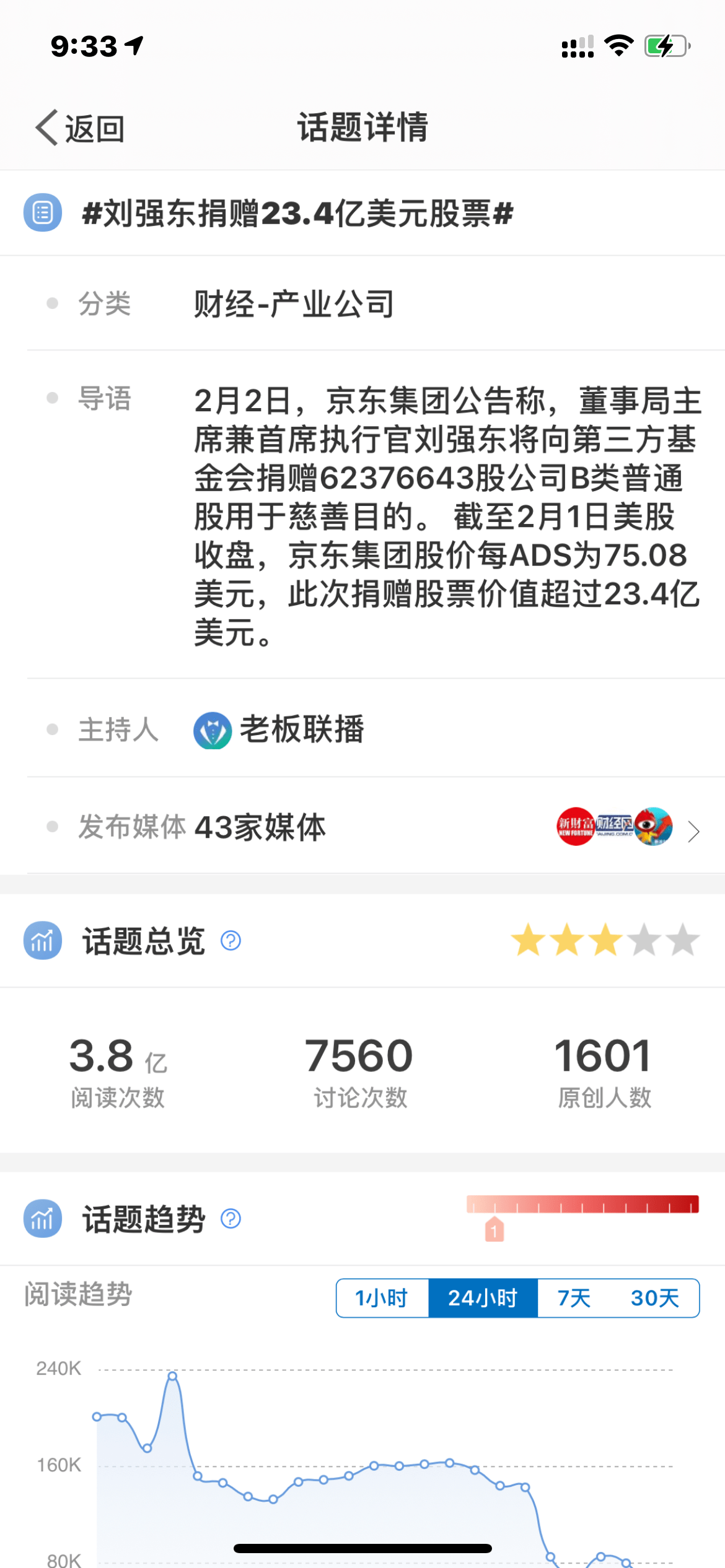Switch to the 7天 trend view
The image size is (725, 1568).
[573, 1298]
